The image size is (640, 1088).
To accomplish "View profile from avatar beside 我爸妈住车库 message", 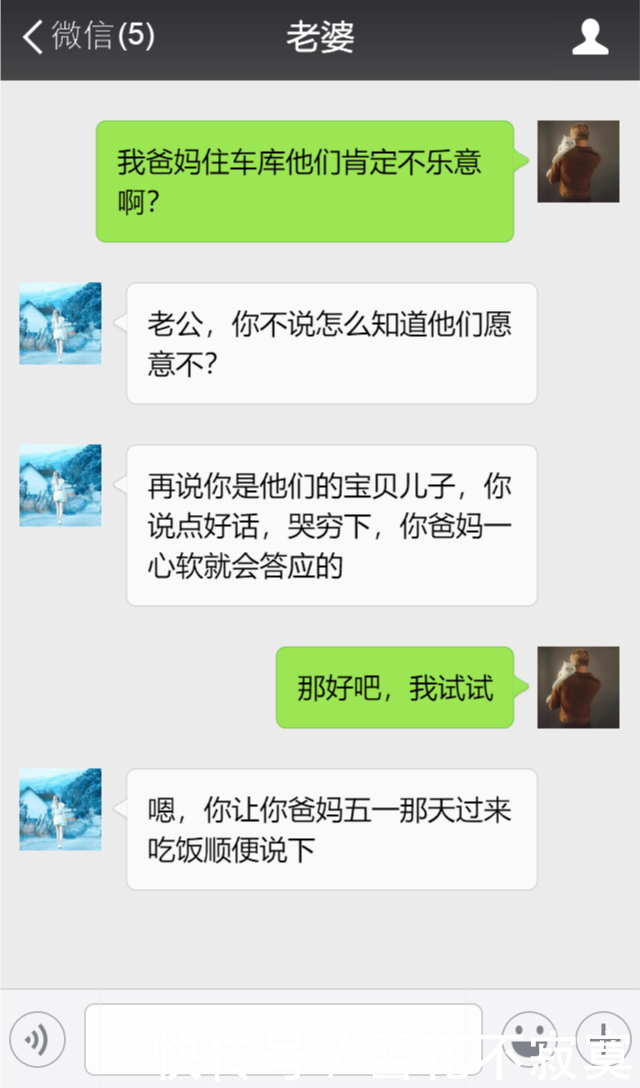I will point(578,161).
